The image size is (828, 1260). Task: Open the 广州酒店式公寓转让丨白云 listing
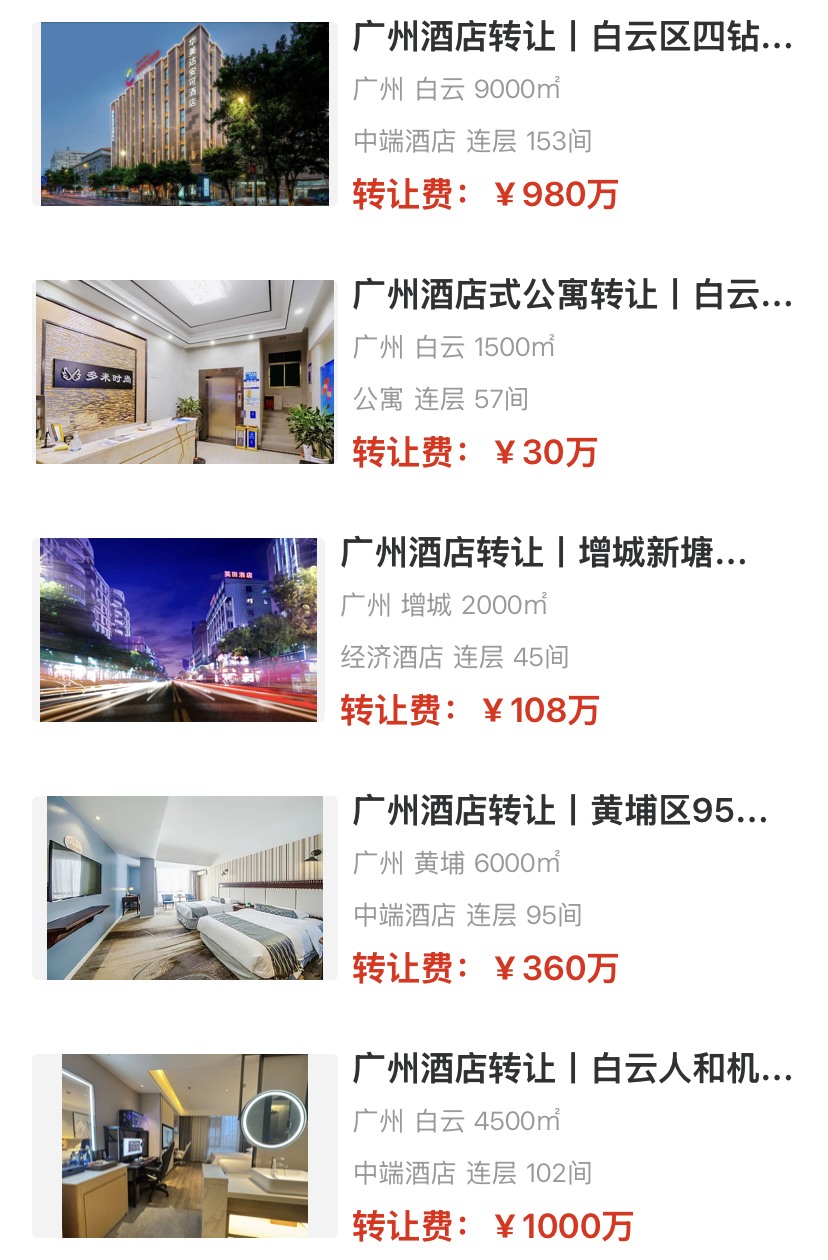[x=570, y=297]
